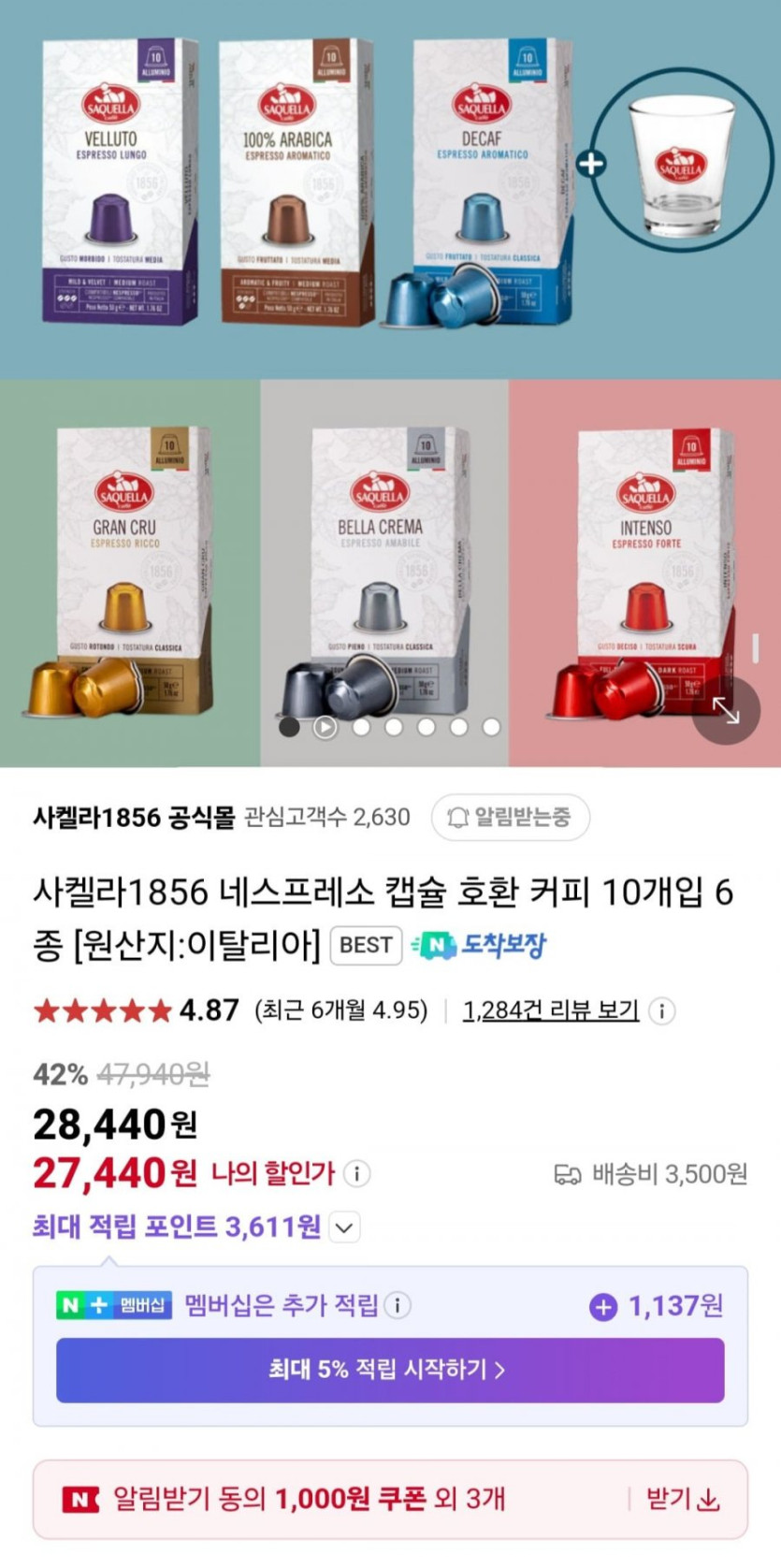Viewport: 781px width, 1568px height.
Task: Download the 1,000원 쿠폰 via 받기
Action: pos(683,1500)
